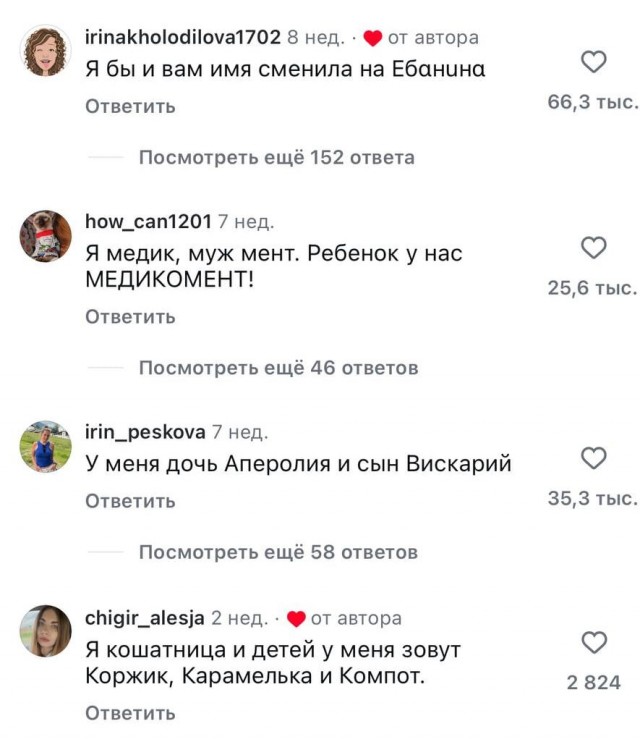Like irinakholodilova1702's comment
Viewport: 640px width, 742px height.
[594, 63]
